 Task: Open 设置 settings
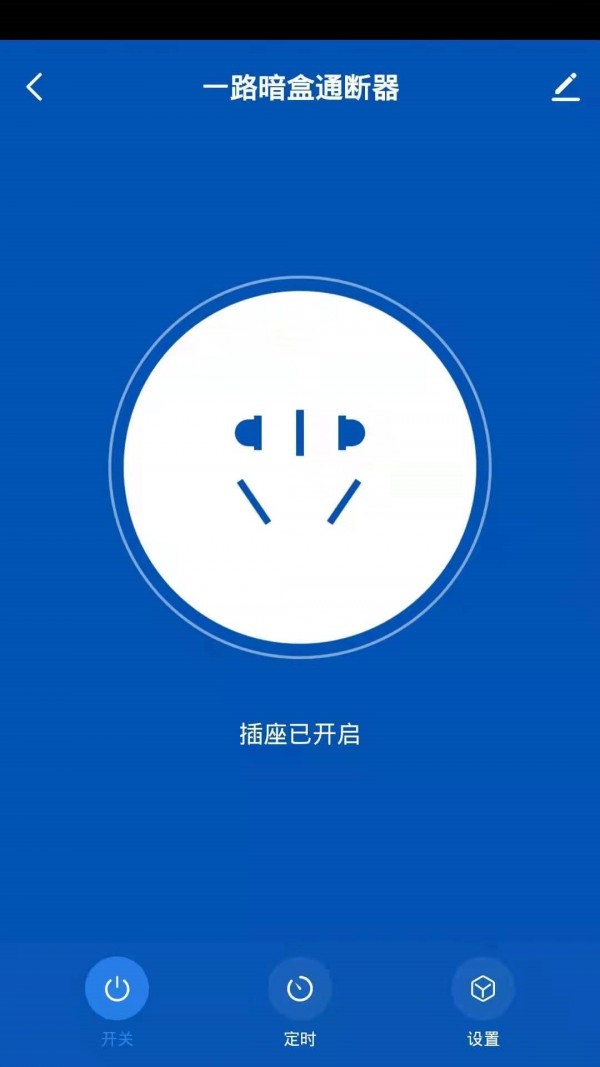483,989
